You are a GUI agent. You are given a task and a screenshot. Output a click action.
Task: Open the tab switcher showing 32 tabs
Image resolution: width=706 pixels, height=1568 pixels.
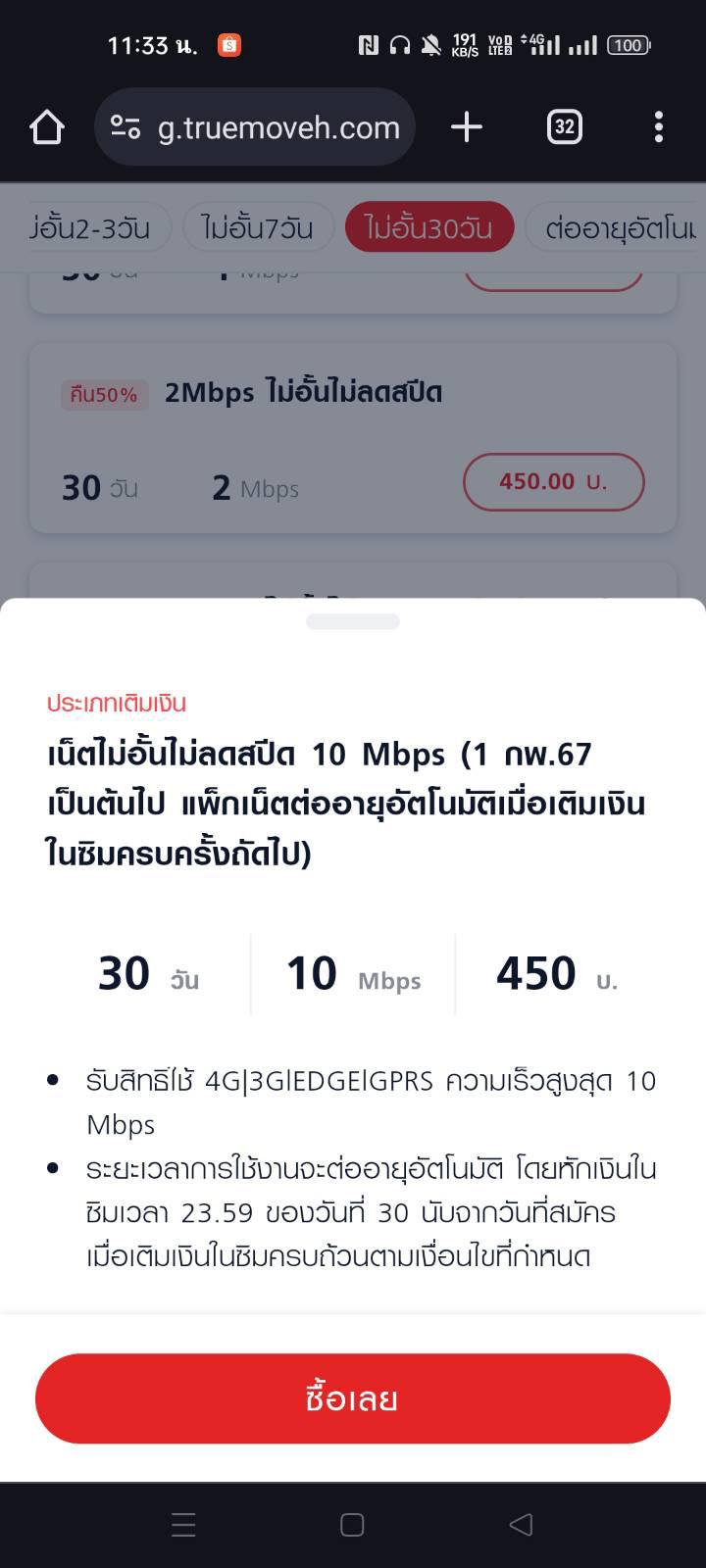click(x=564, y=127)
